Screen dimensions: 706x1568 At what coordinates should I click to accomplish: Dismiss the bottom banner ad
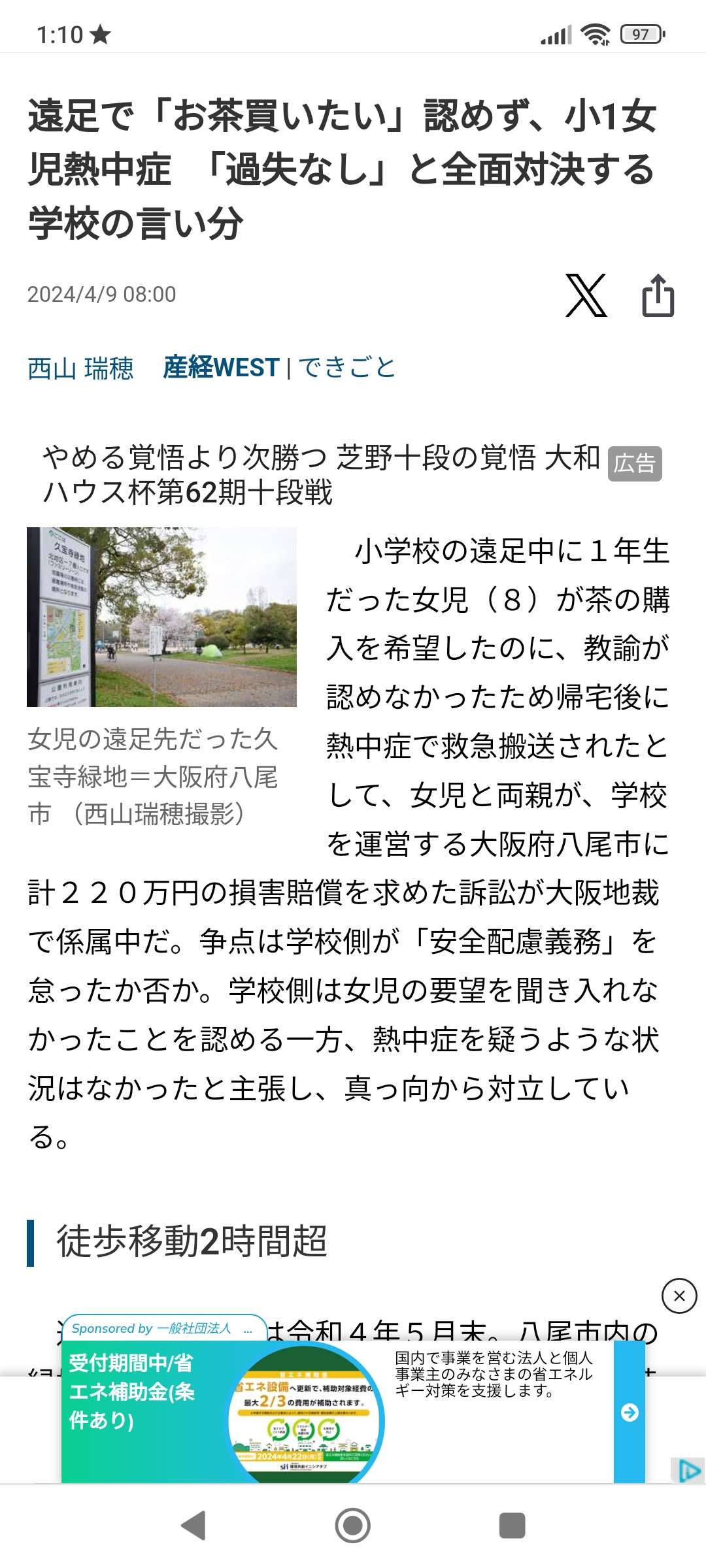(x=679, y=1296)
